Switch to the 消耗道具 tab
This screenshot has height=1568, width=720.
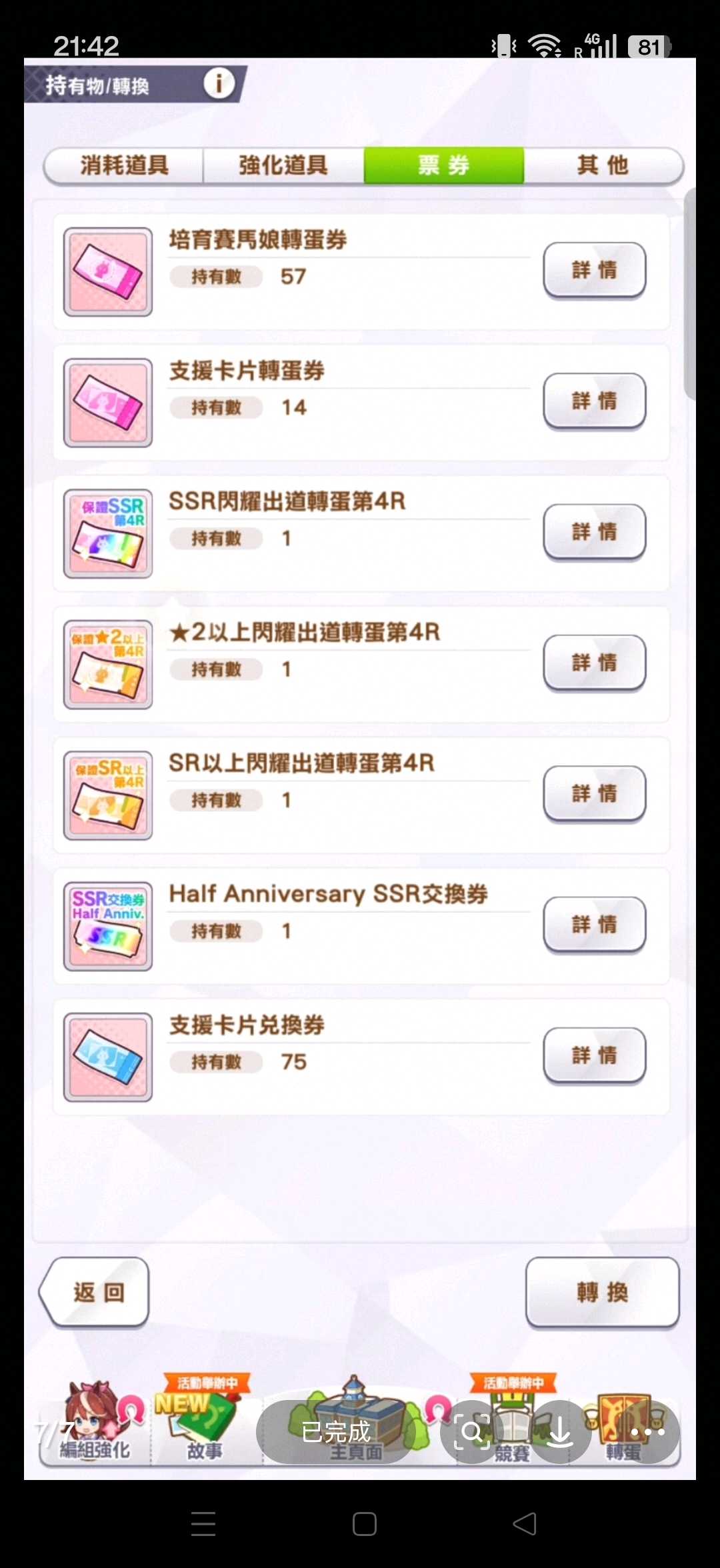[x=124, y=165]
